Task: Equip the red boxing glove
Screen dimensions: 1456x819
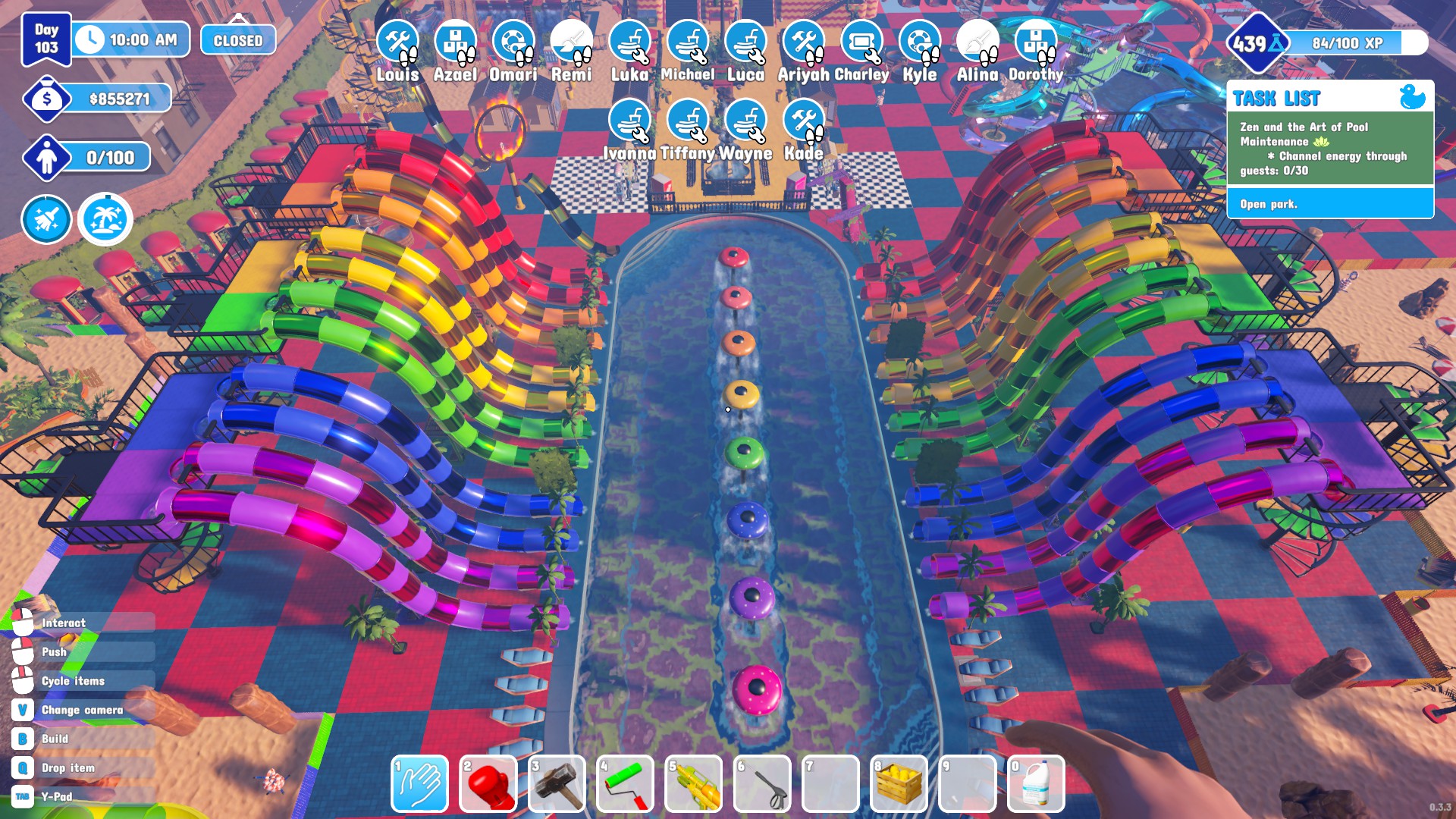Action: [x=488, y=784]
